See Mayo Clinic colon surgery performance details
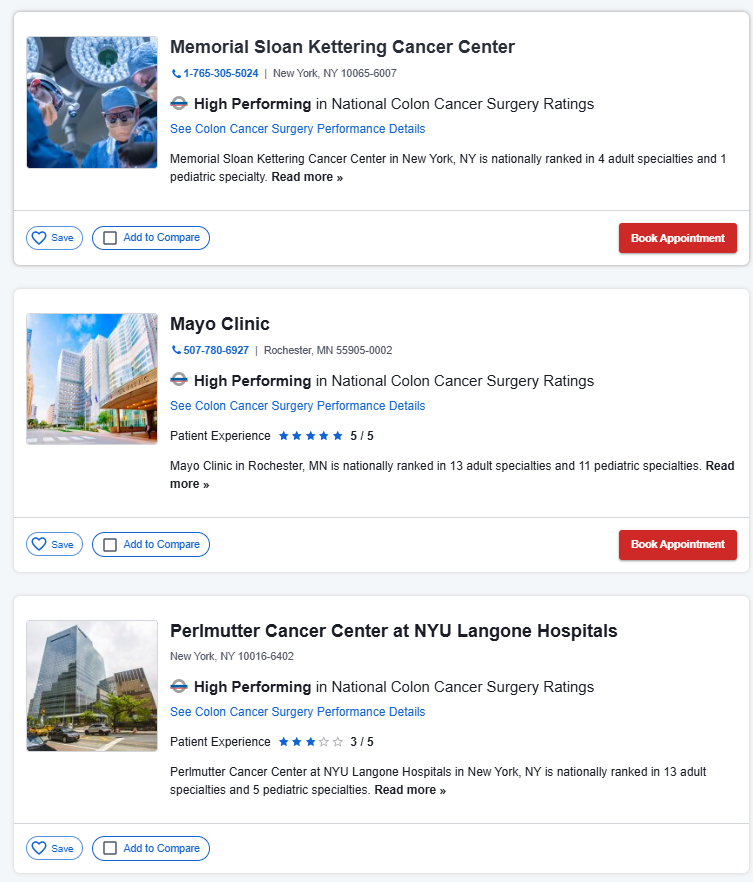This screenshot has width=753, height=882. pos(297,406)
